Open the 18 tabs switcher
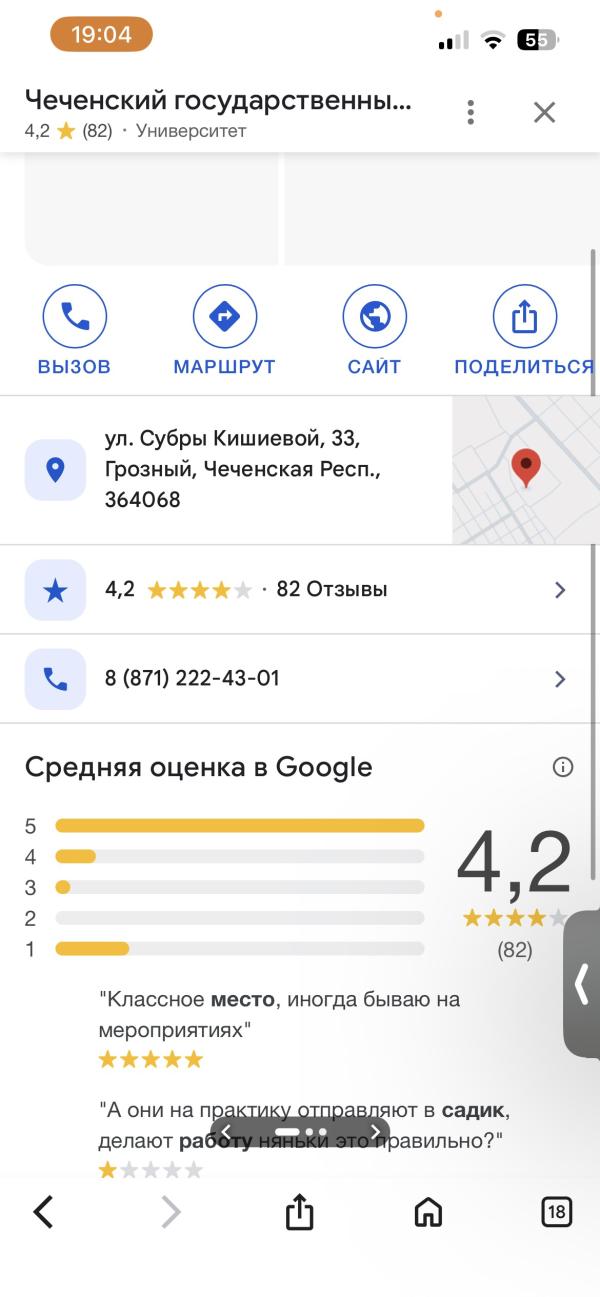The image size is (600, 1297). coord(557,1212)
